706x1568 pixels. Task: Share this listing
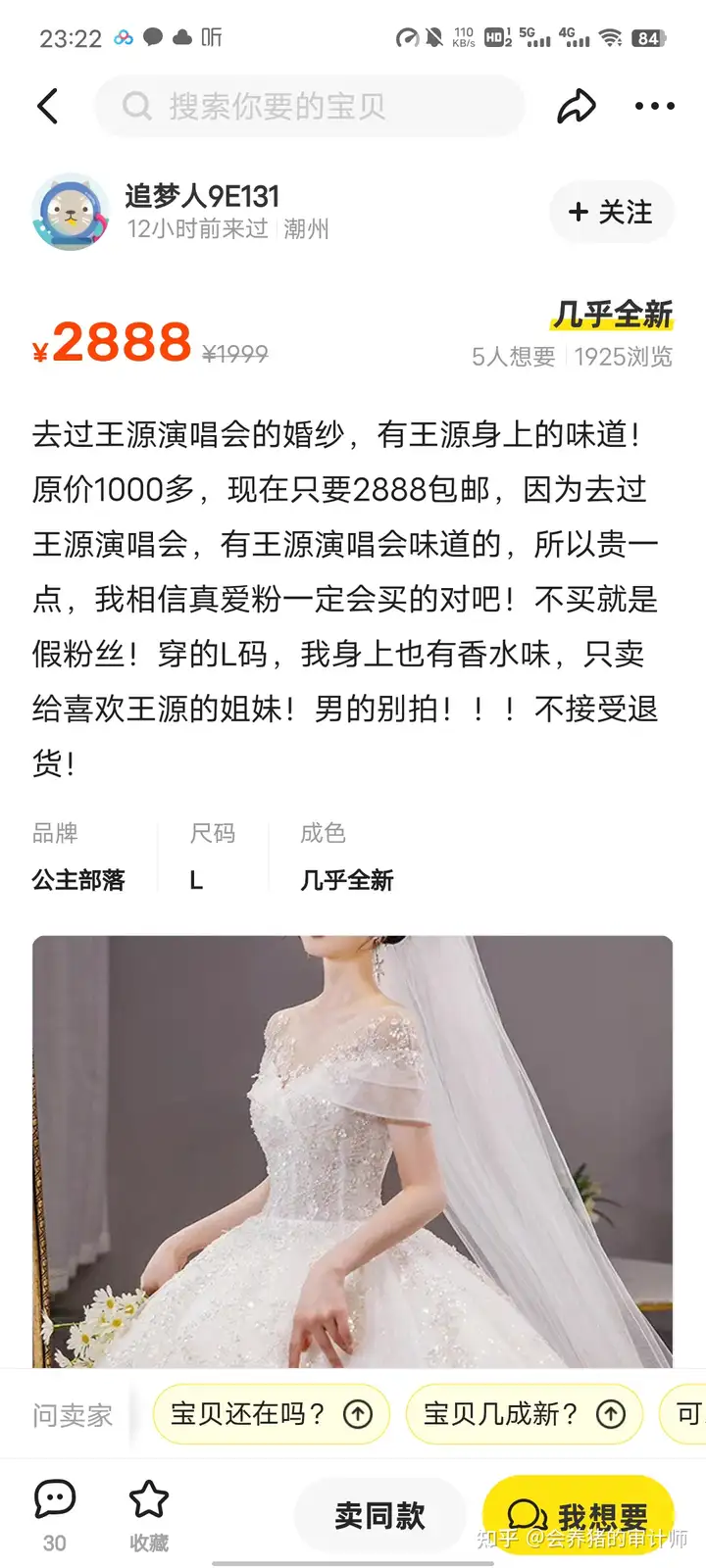point(577,106)
